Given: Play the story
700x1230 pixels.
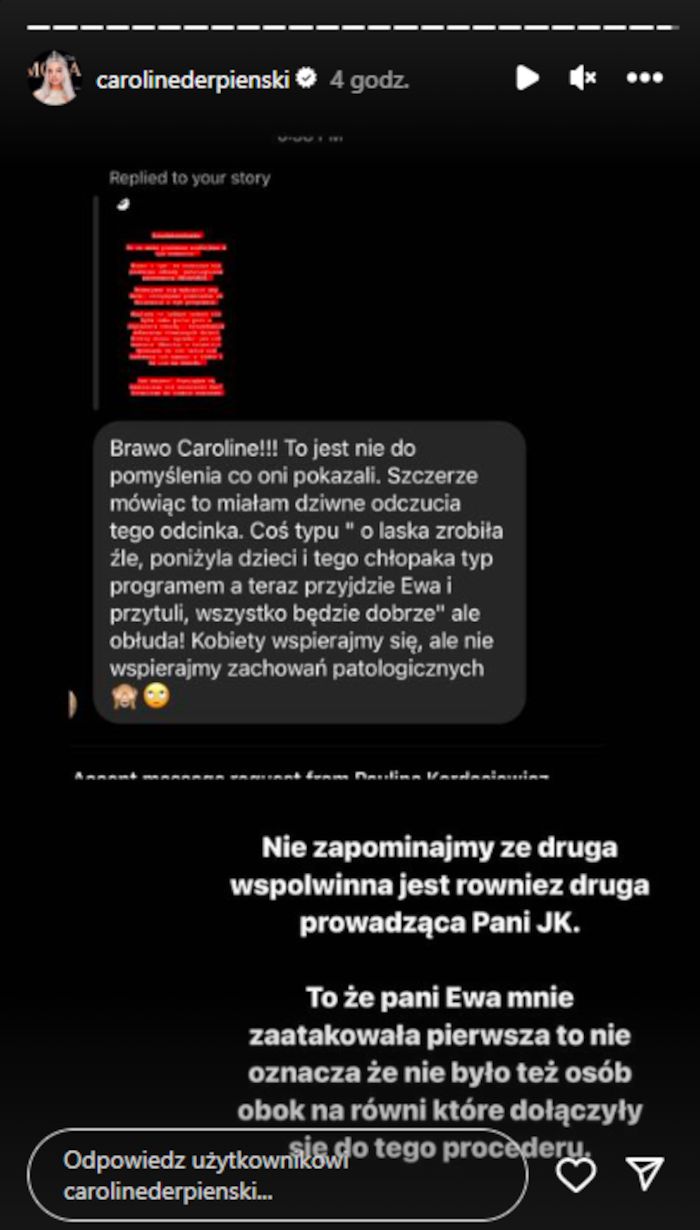Looking at the screenshot, I should pyautogui.click(x=527, y=78).
